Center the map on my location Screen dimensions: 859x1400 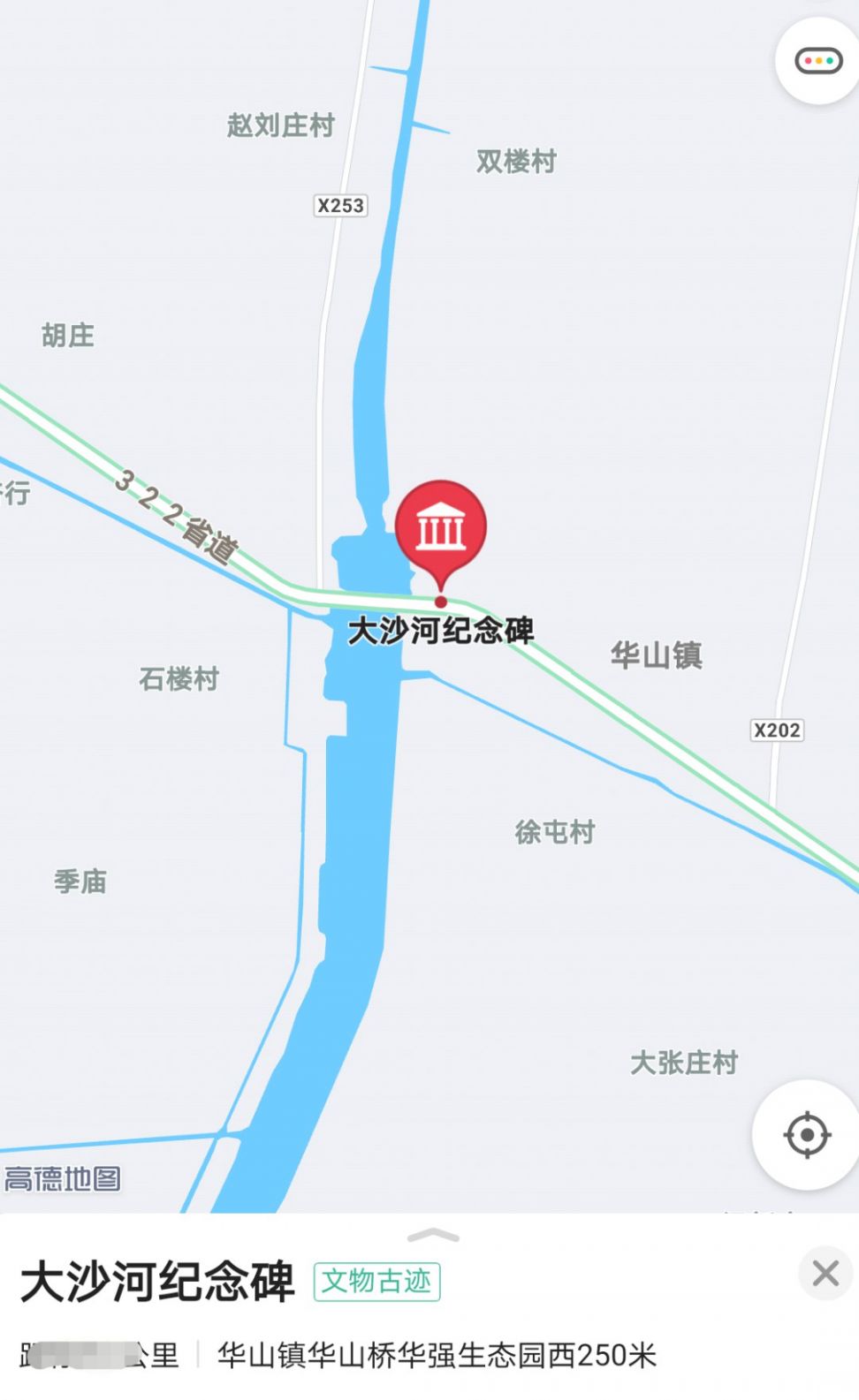coord(807,1135)
